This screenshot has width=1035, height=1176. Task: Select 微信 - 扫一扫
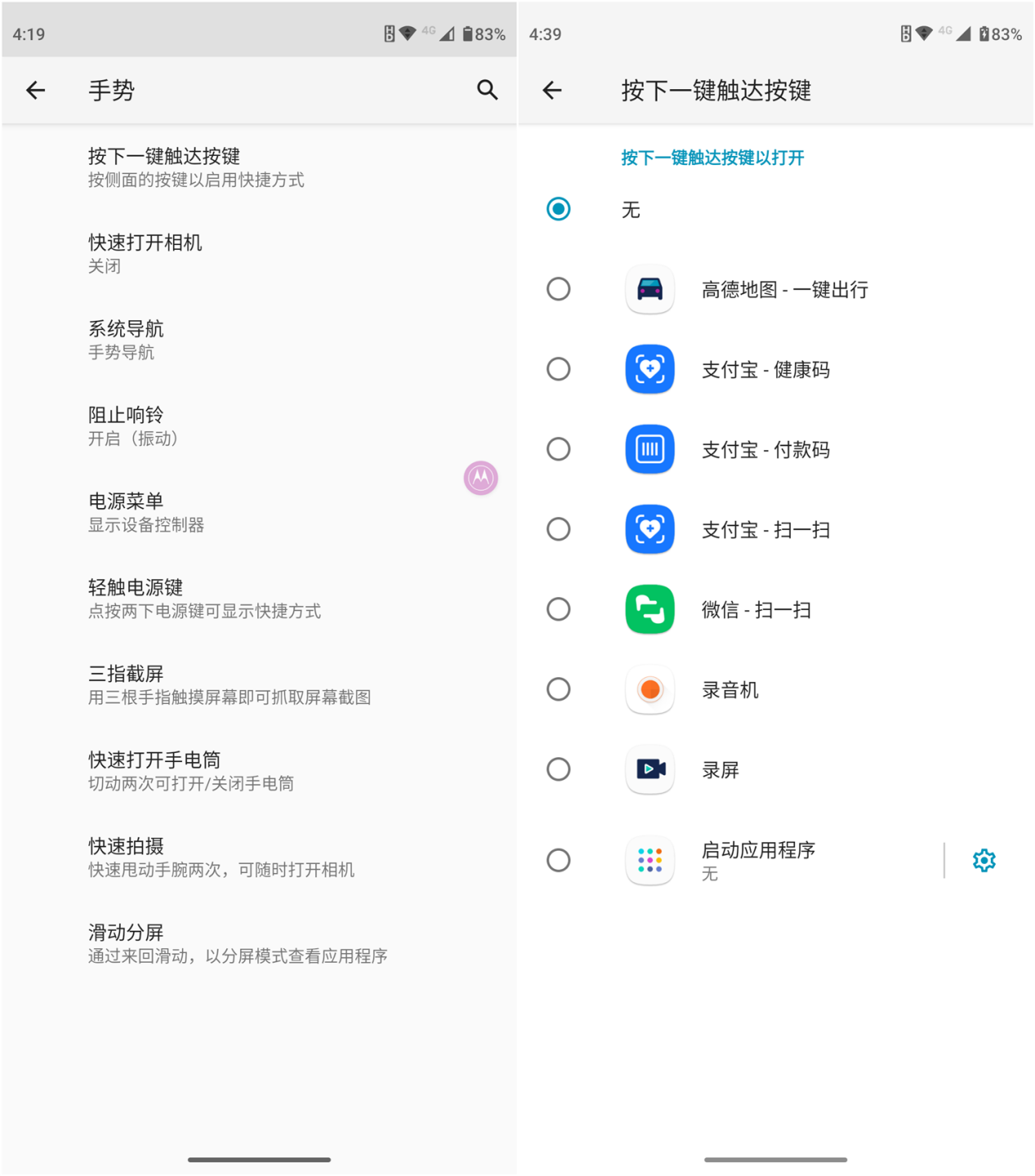click(x=559, y=609)
